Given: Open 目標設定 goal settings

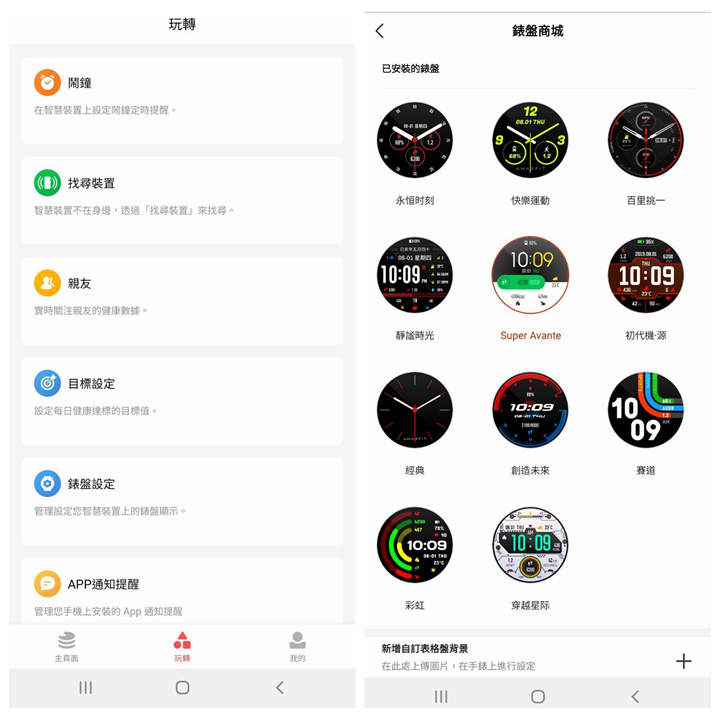Looking at the screenshot, I should [181, 395].
